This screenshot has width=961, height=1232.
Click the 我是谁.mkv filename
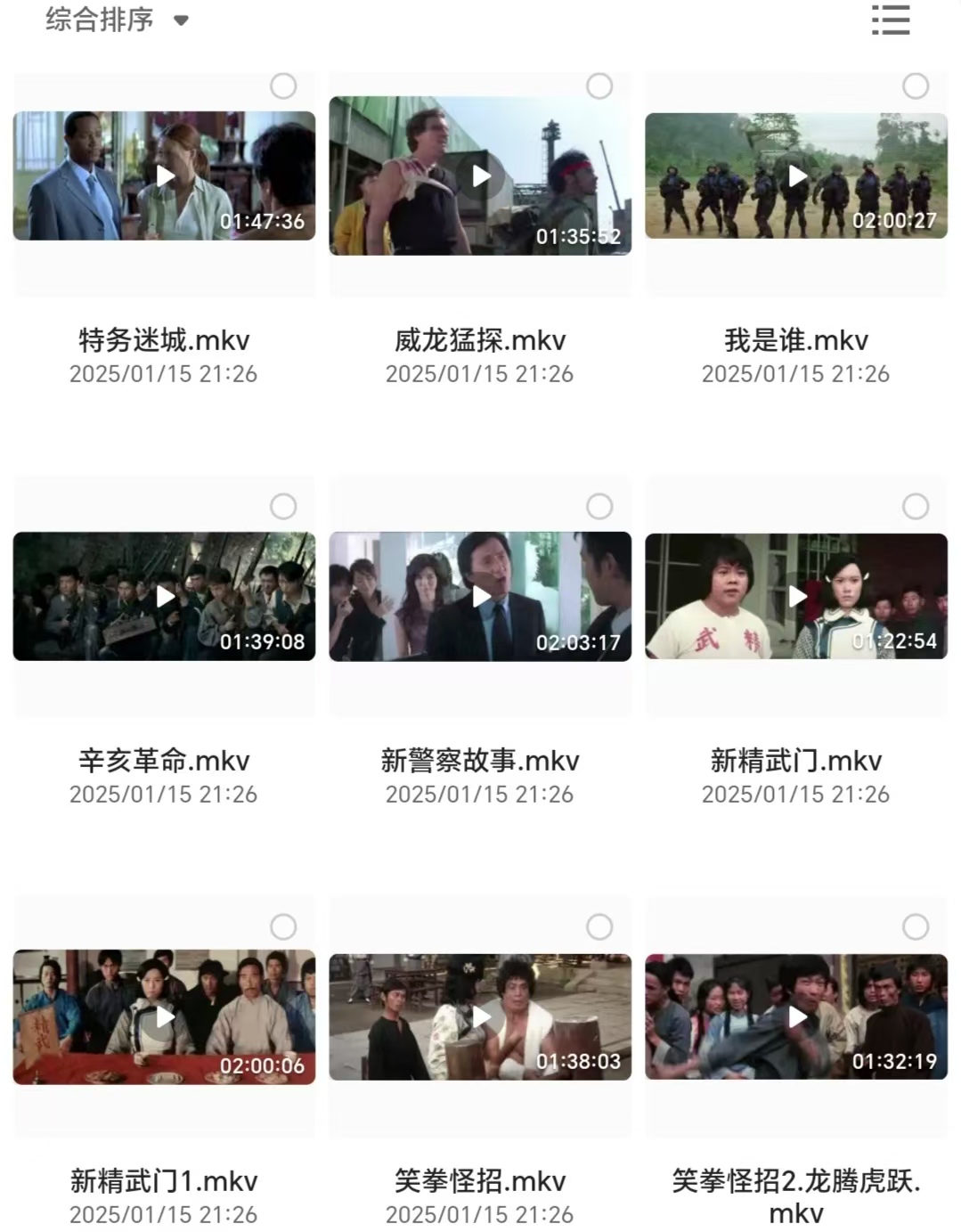(797, 339)
